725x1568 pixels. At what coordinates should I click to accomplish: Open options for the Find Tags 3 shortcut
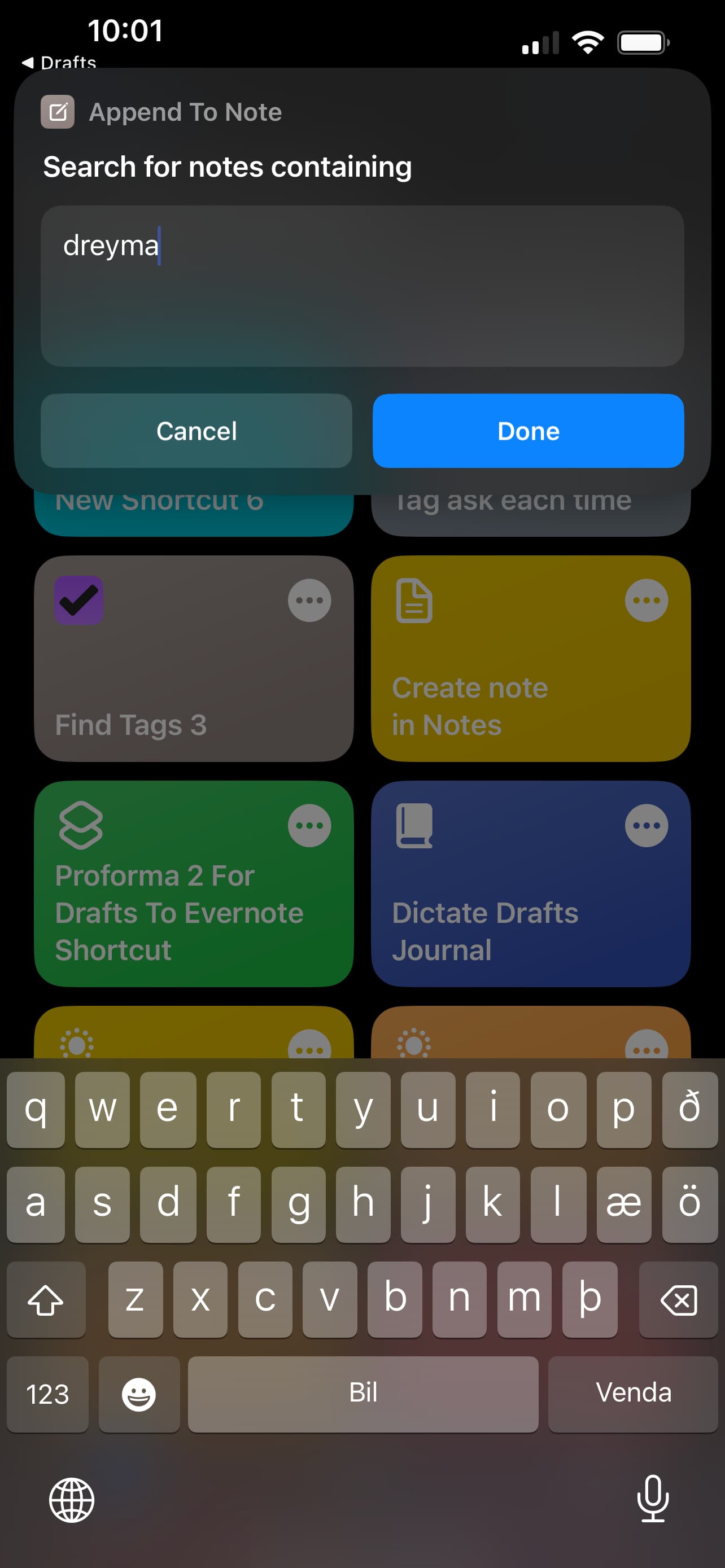click(x=309, y=600)
